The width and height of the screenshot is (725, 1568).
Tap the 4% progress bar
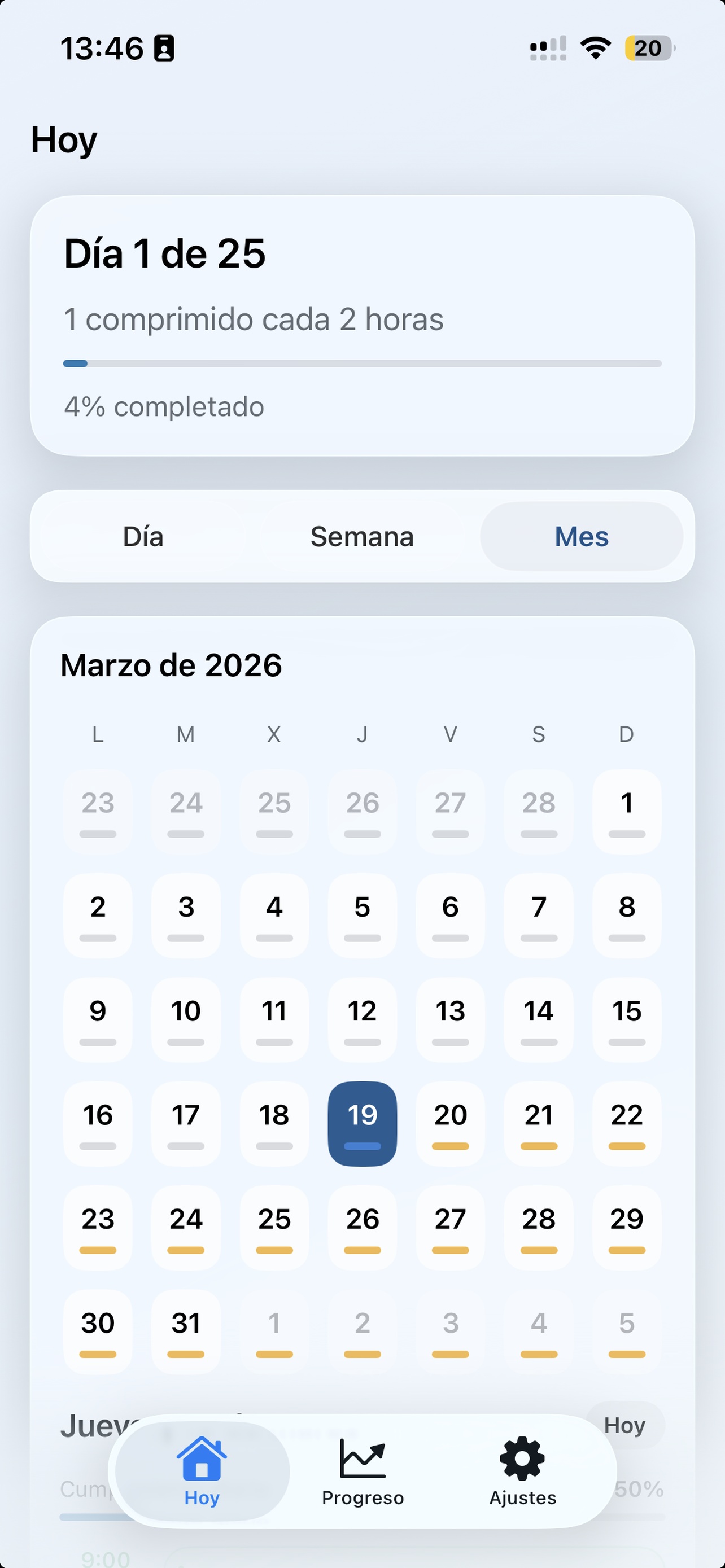[x=362, y=363]
